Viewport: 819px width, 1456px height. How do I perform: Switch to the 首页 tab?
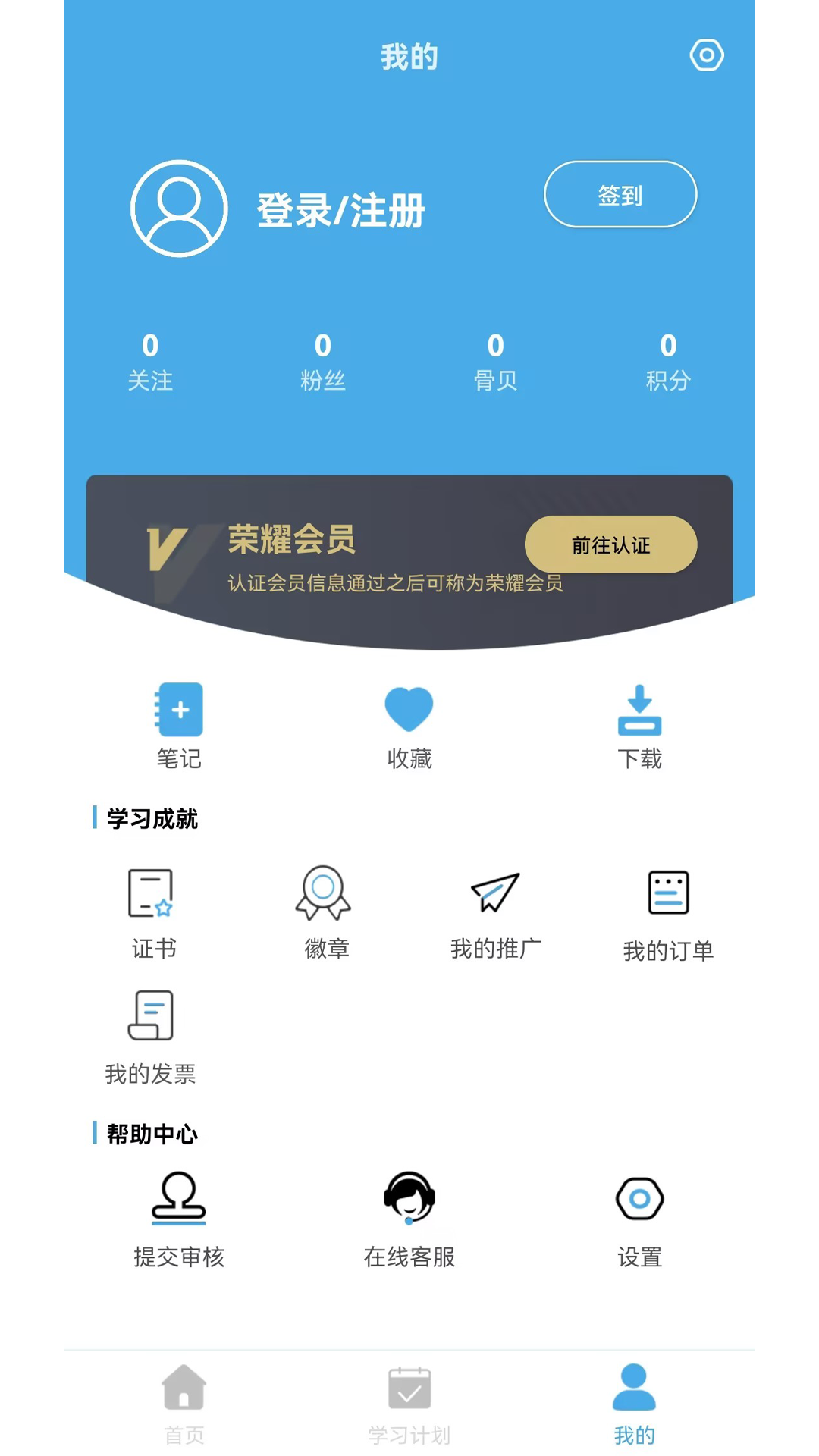[184, 1404]
